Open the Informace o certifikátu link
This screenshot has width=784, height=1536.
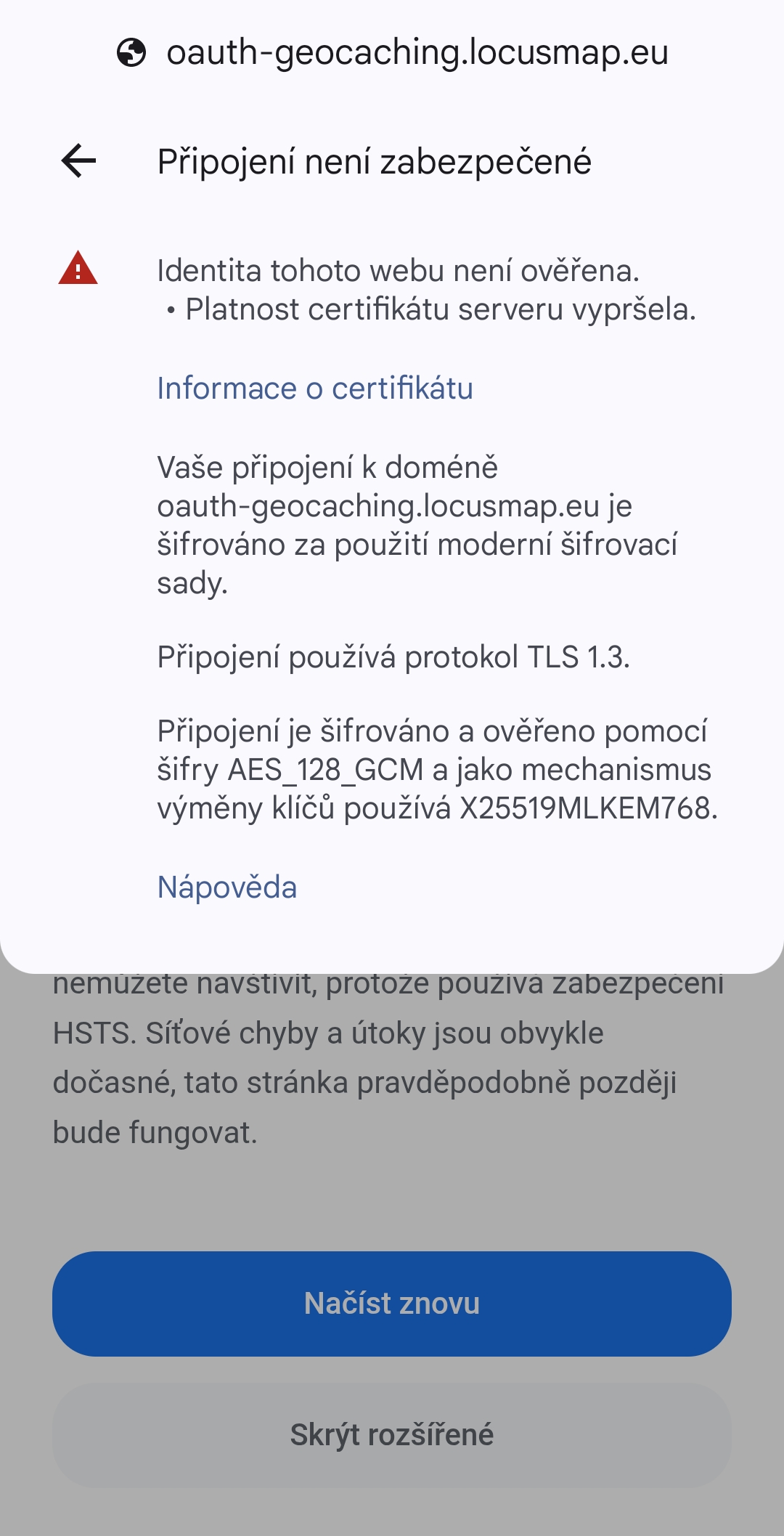coord(315,389)
